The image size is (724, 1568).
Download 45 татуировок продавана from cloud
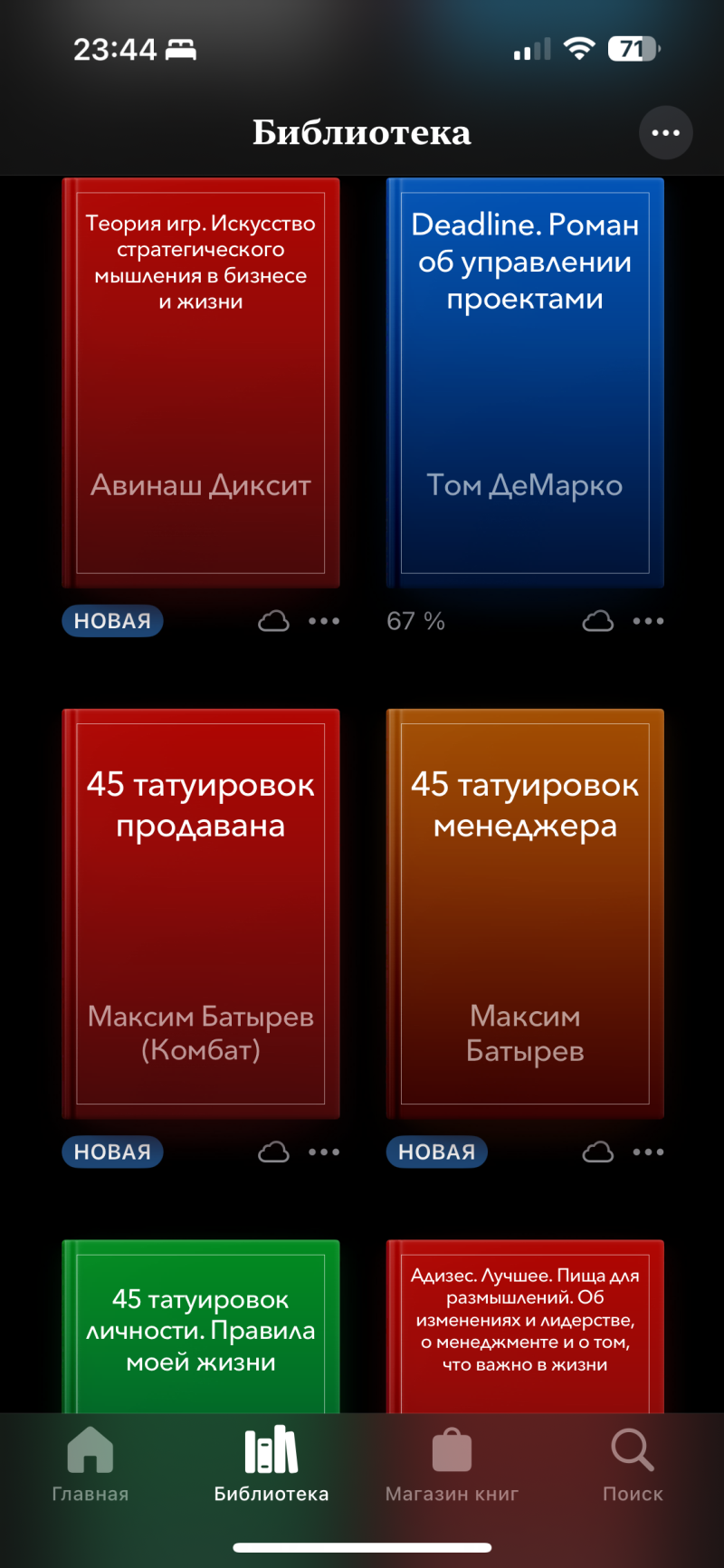tap(273, 1152)
